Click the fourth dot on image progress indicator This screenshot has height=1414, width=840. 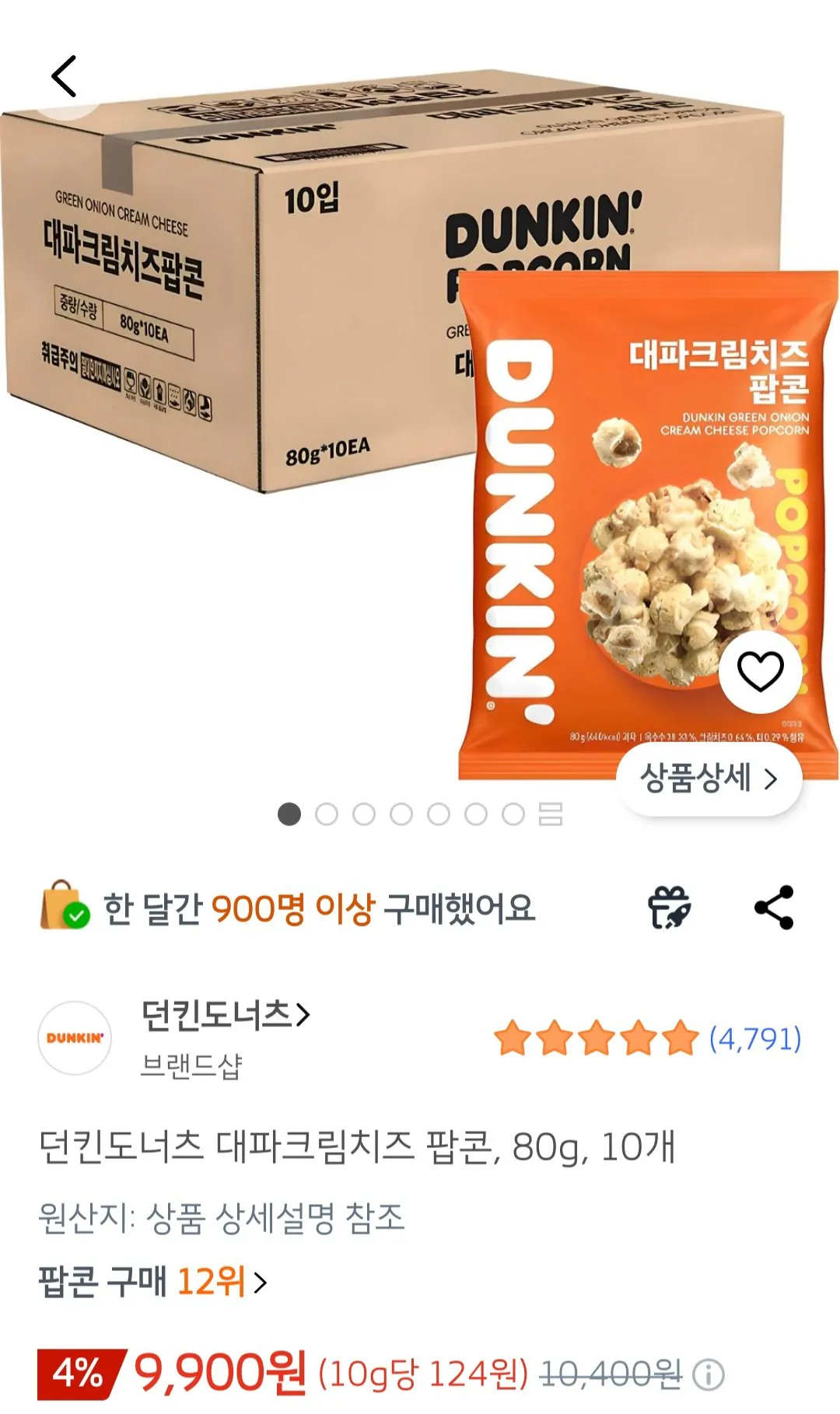(x=402, y=814)
